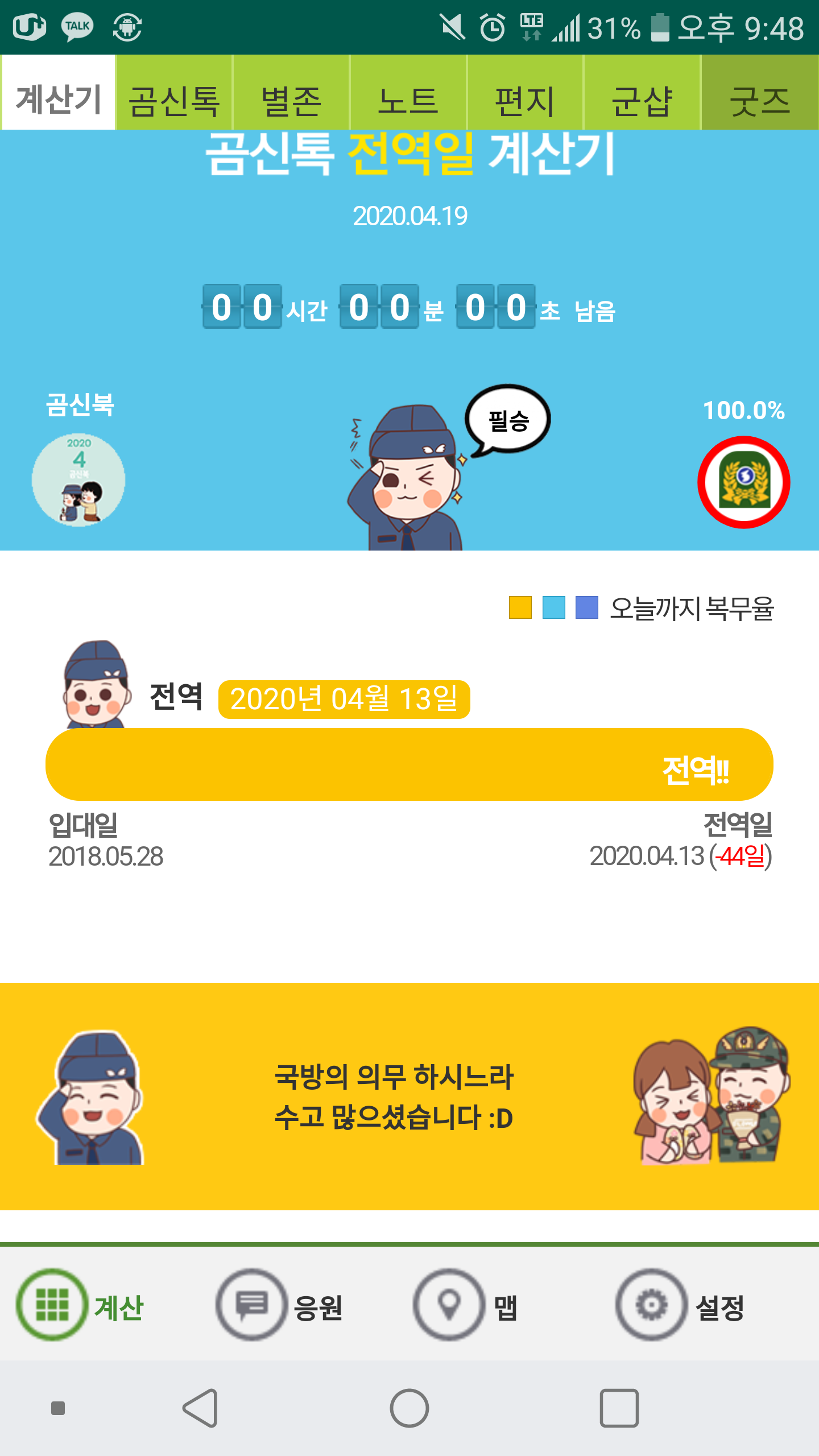Image resolution: width=819 pixels, height=1456 pixels.
Task: Select the yellow color swatch
Action: (x=520, y=607)
